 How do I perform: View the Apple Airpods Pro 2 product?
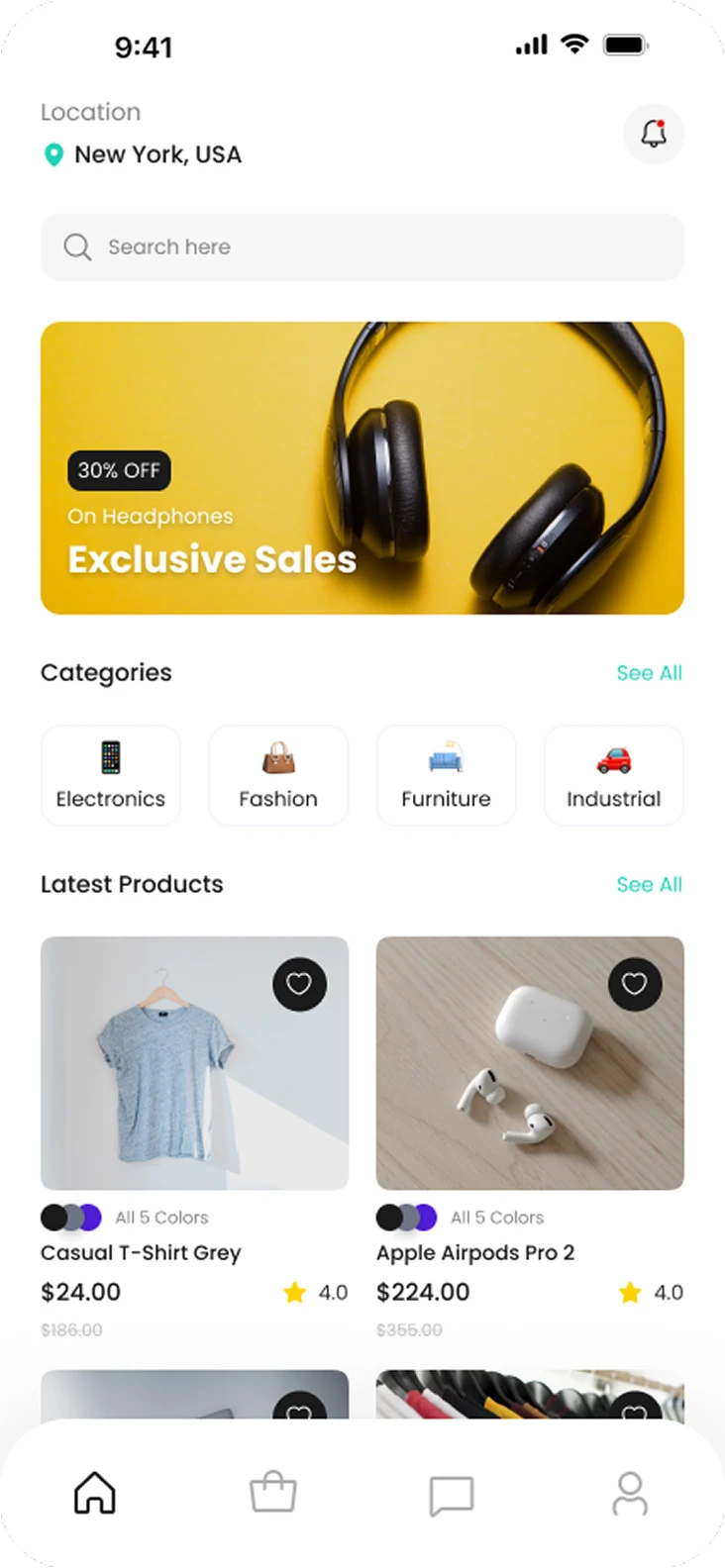[x=530, y=1064]
